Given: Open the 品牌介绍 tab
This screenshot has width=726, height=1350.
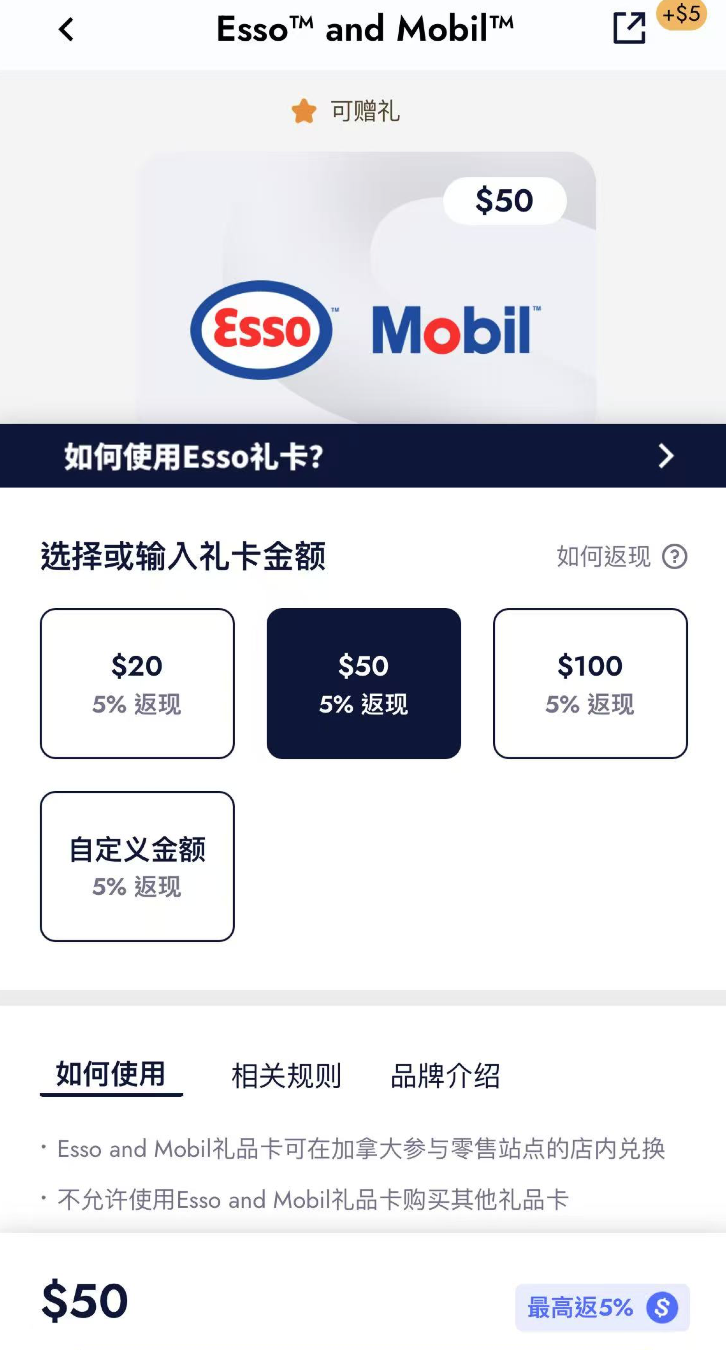Looking at the screenshot, I should [445, 1076].
